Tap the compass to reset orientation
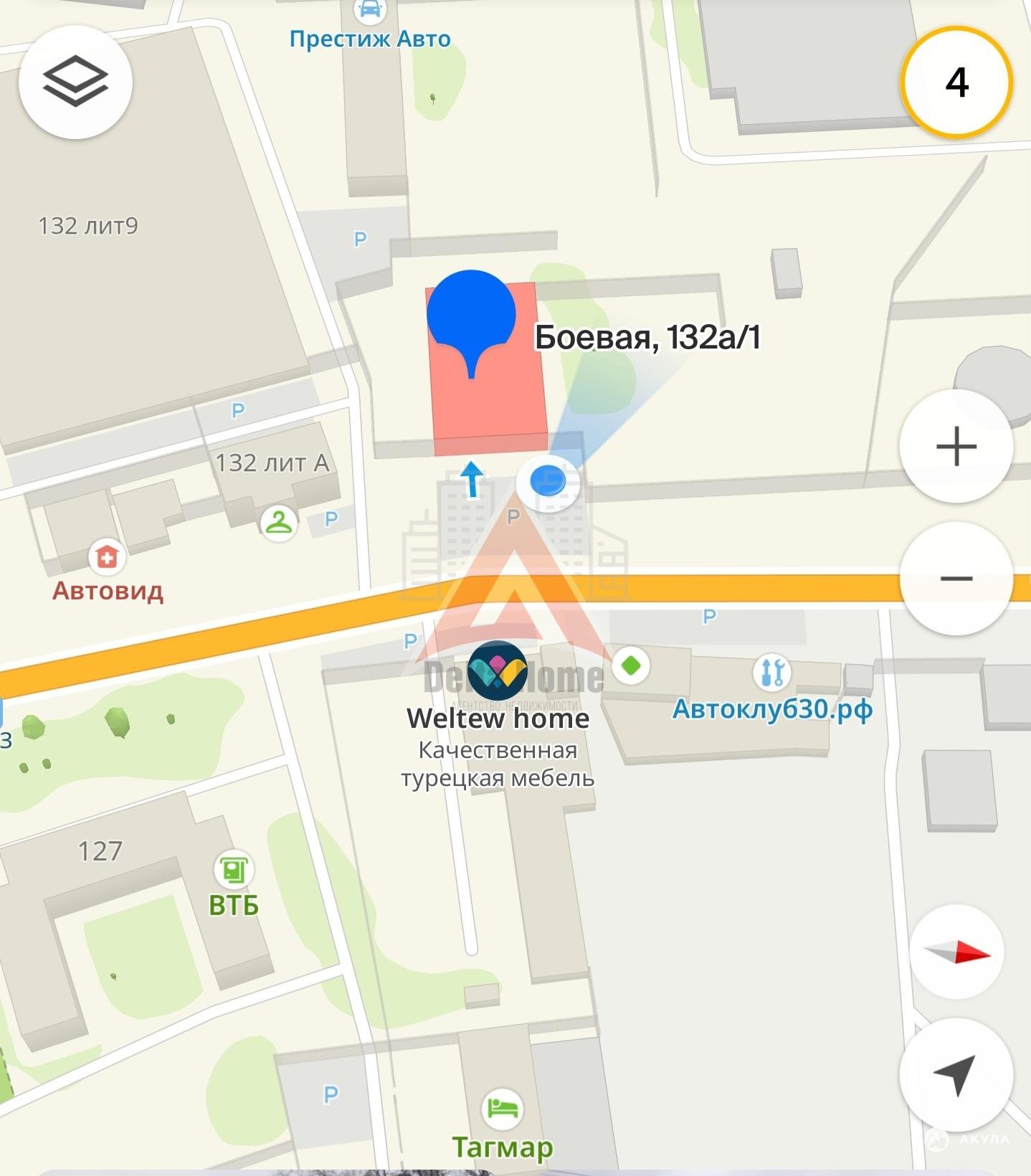 click(956, 952)
